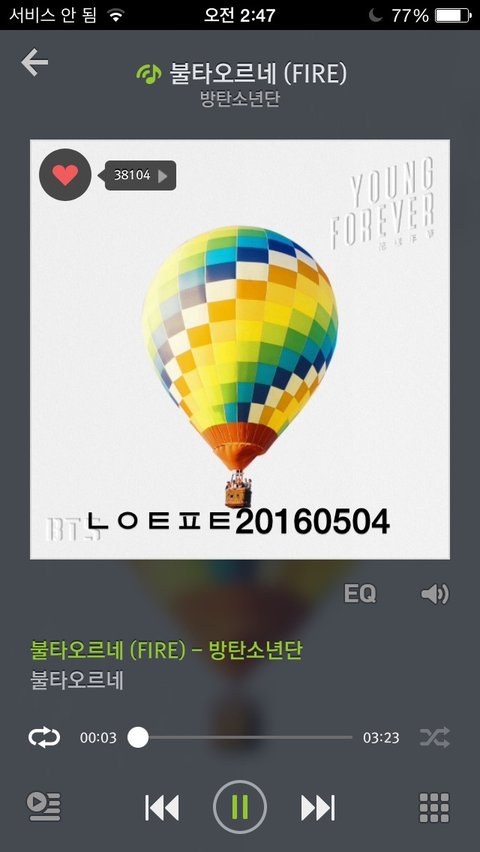Open the current playlist
This screenshot has height=852, width=480.
[x=44, y=807]
